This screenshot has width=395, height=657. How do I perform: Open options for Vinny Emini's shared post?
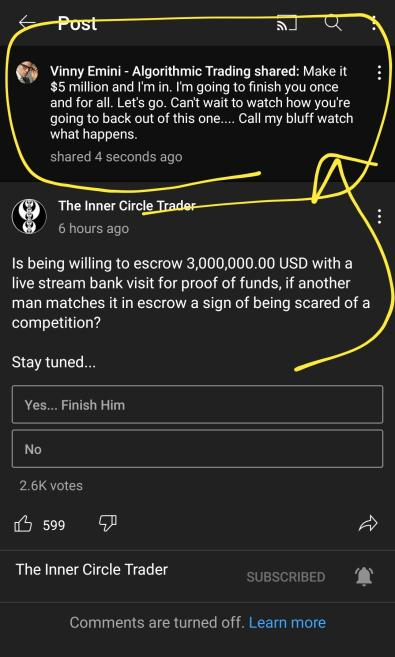click(379, 72)
